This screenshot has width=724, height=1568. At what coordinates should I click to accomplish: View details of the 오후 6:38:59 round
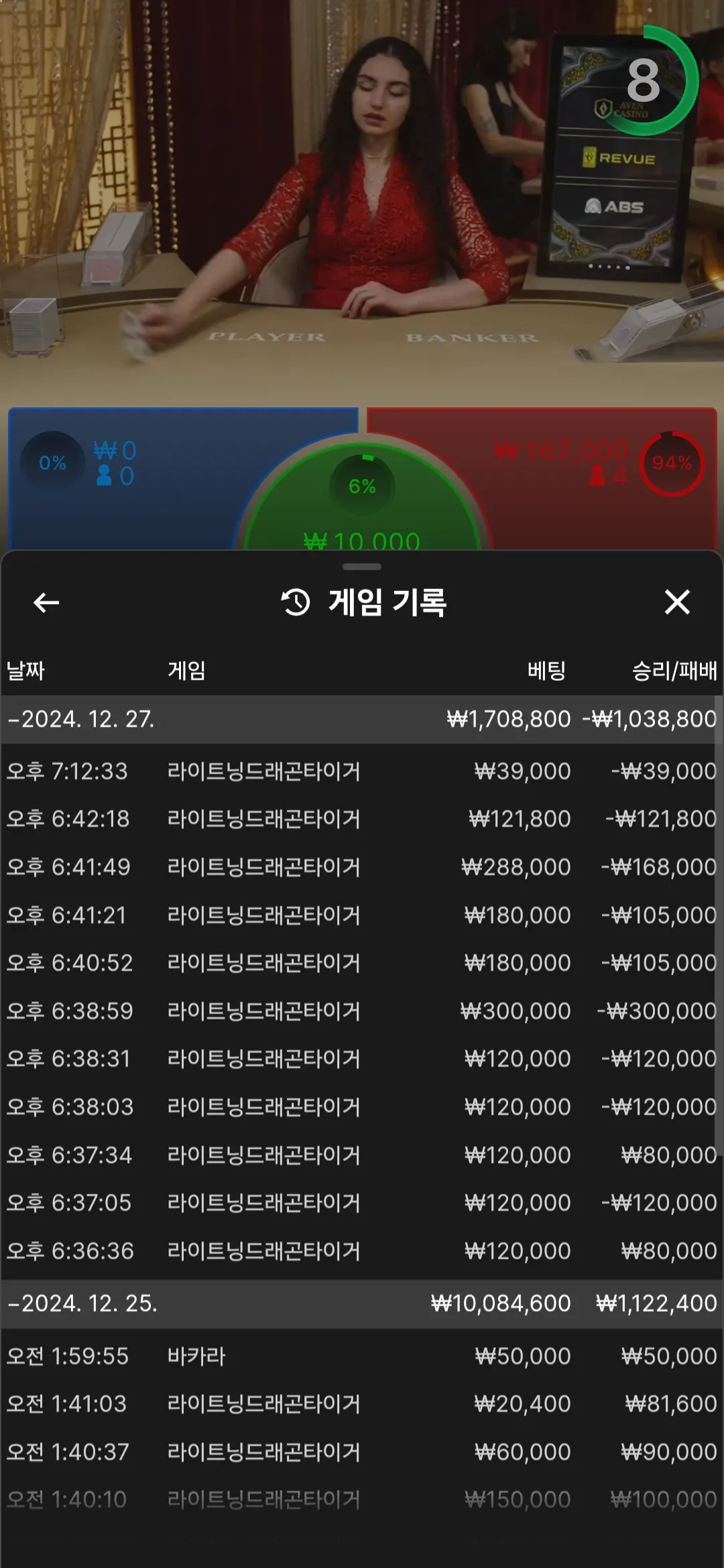(x=361, y=1011)
